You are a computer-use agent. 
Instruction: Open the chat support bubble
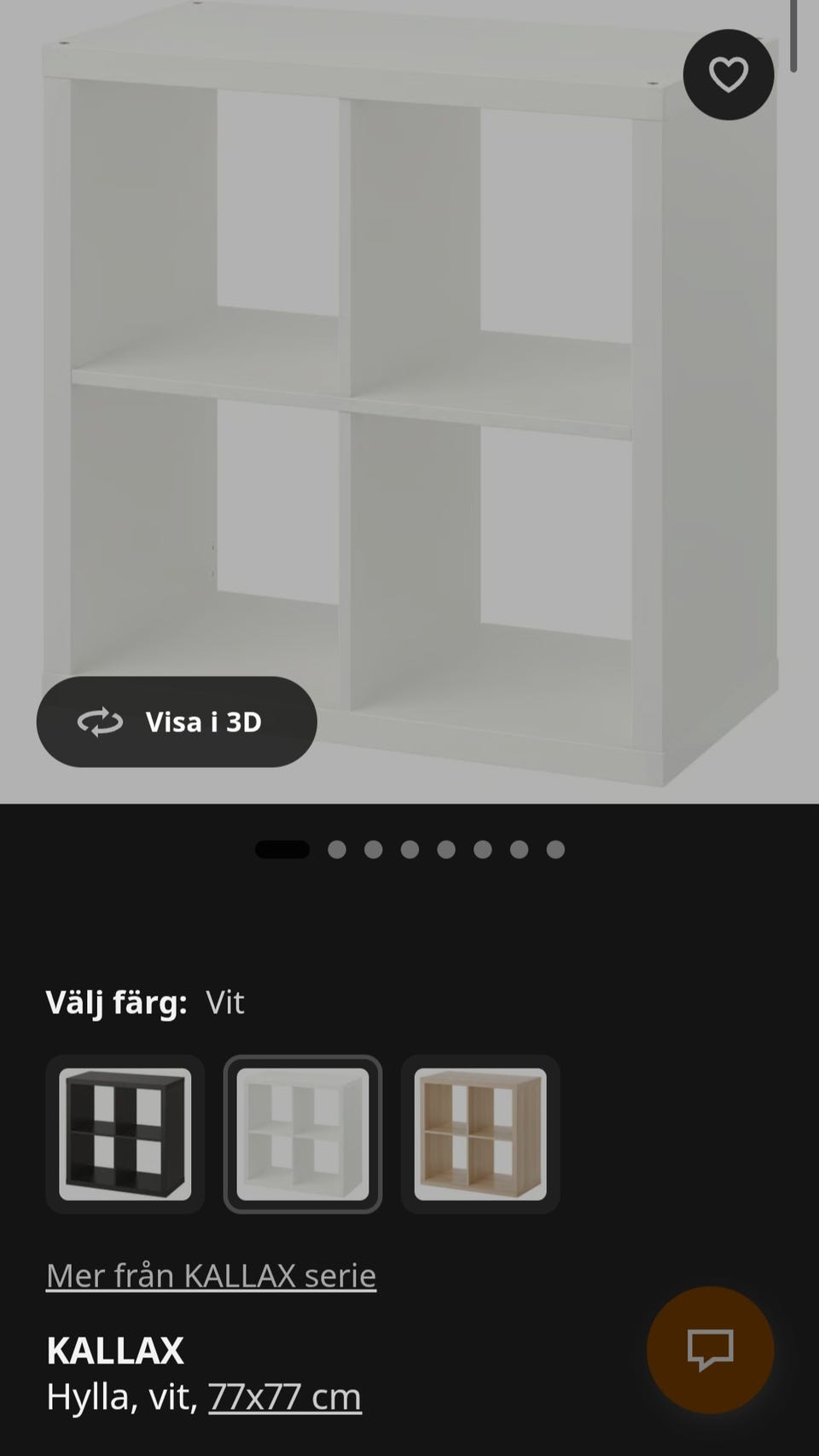[x=710, y=1350]
